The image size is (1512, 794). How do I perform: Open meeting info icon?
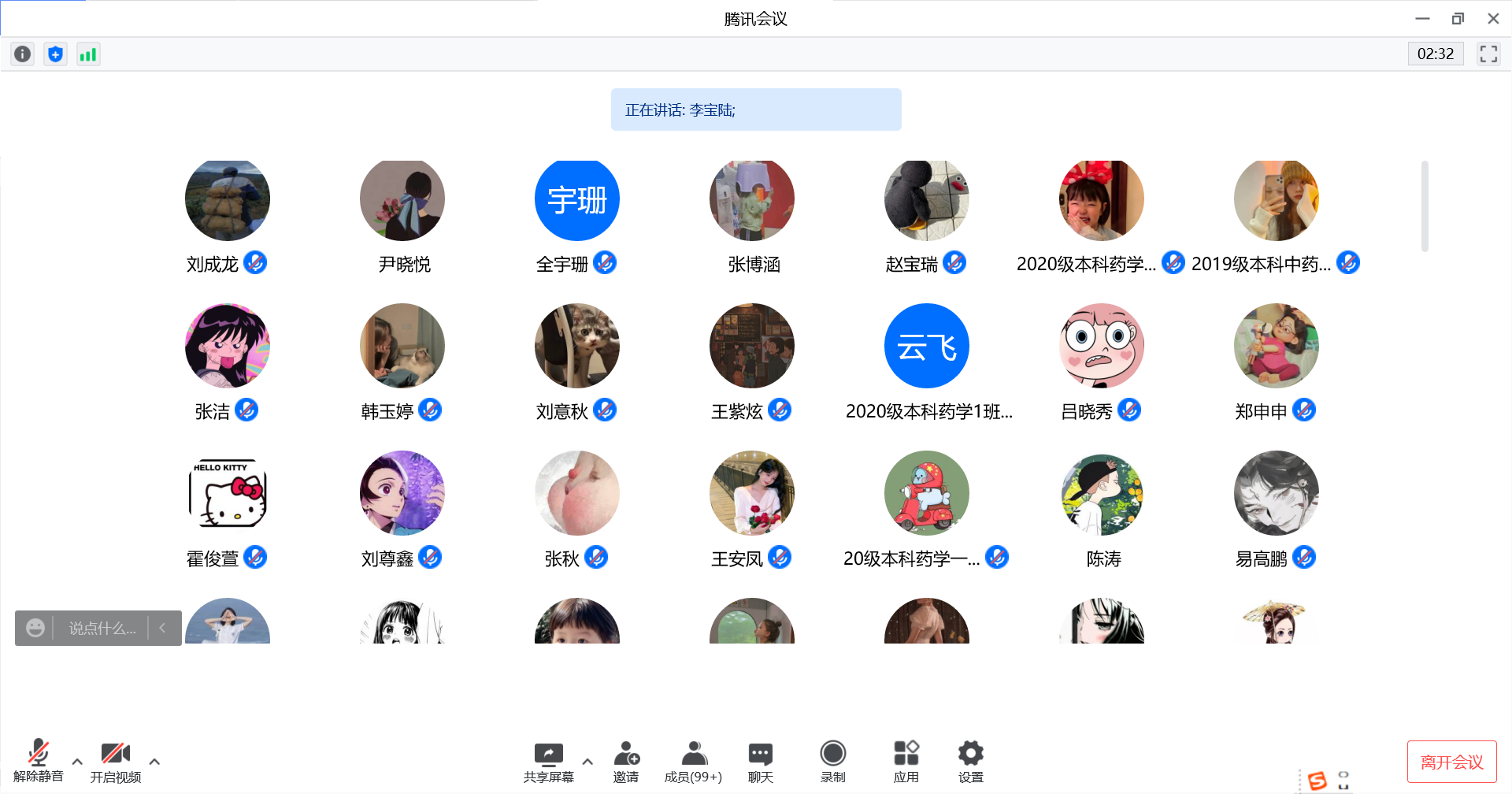(23, 54)
